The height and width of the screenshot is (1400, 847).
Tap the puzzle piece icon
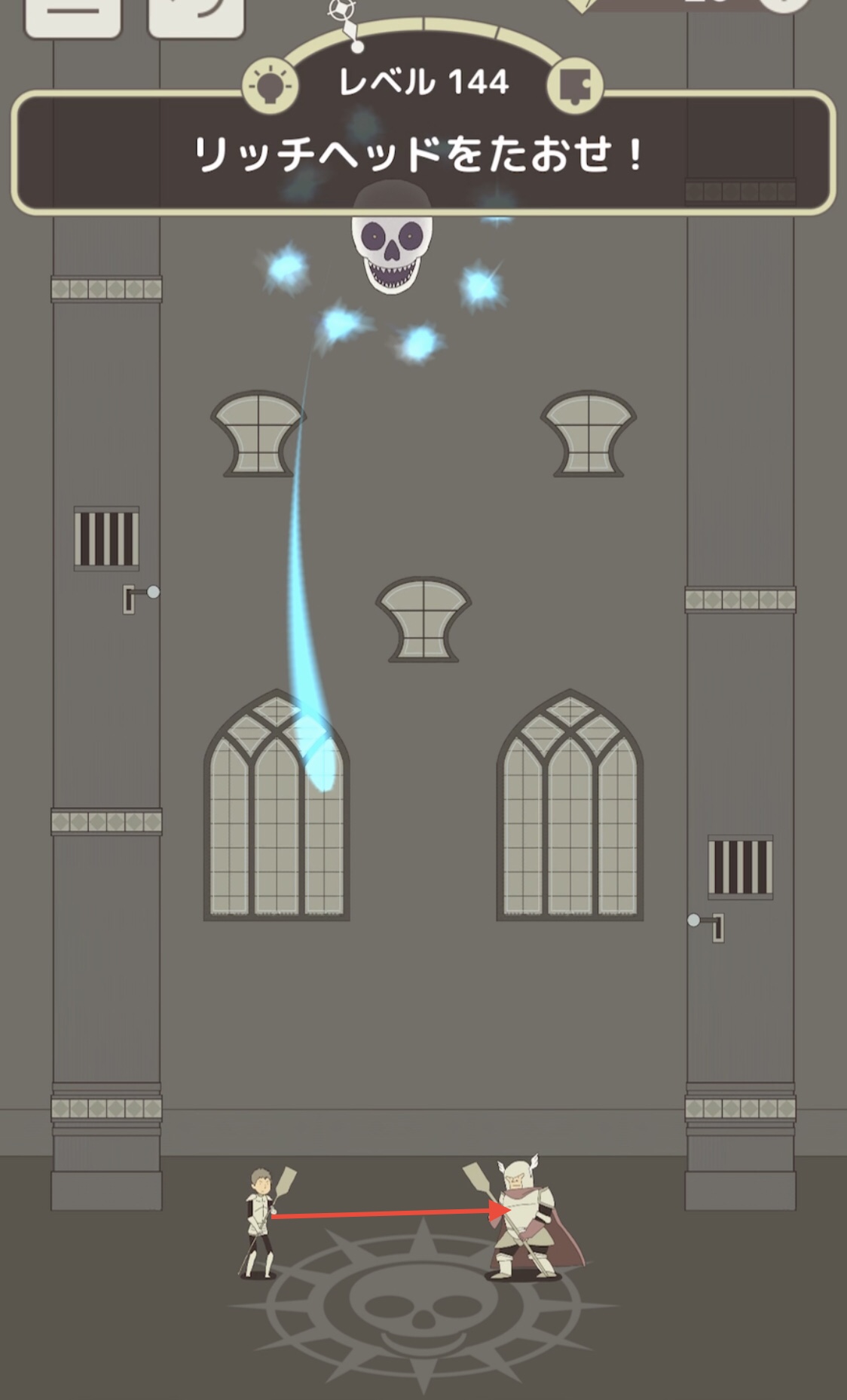[576, 86]
